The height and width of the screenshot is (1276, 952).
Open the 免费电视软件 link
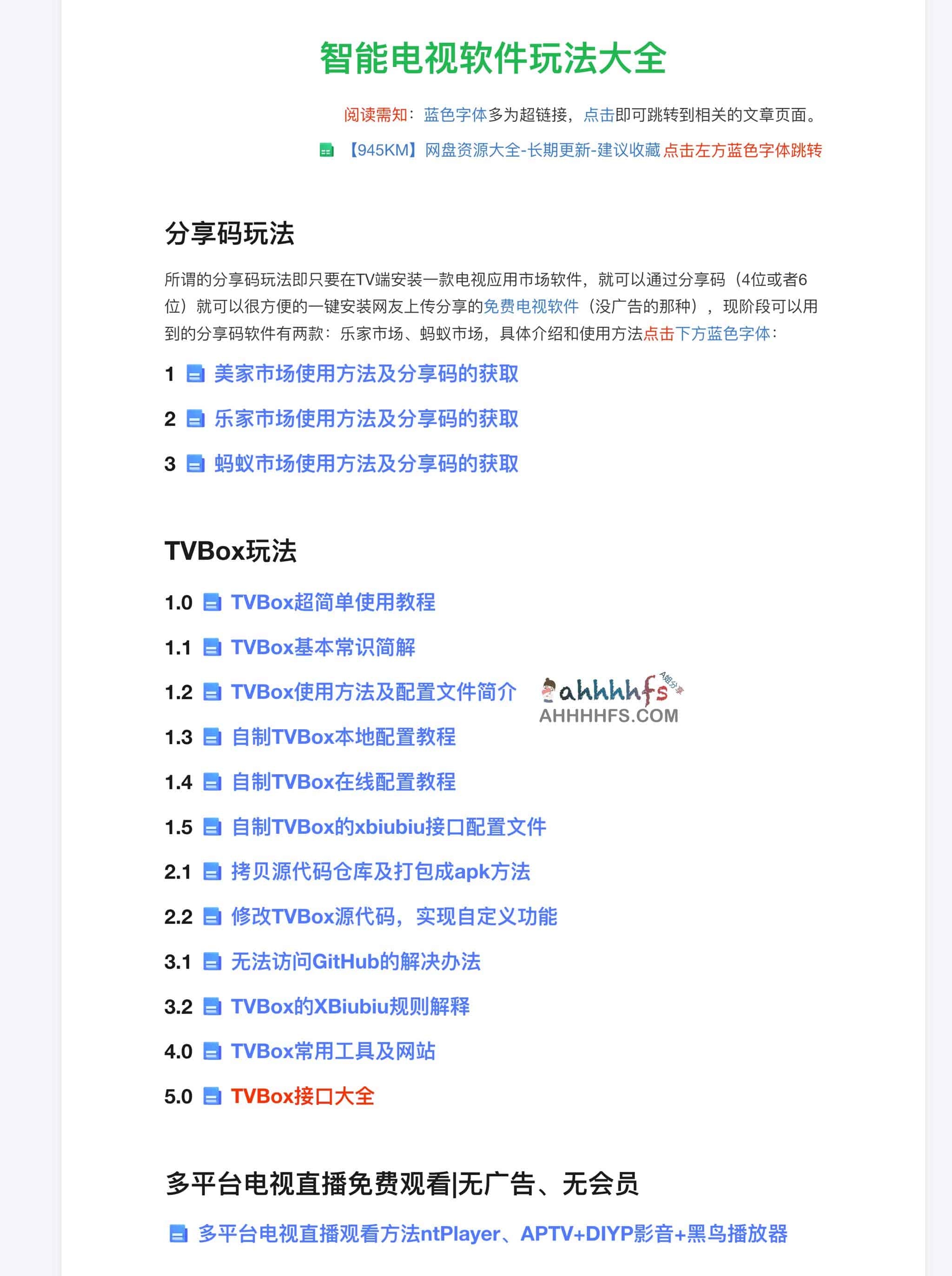pyautogui.click(x=531, y=306)
